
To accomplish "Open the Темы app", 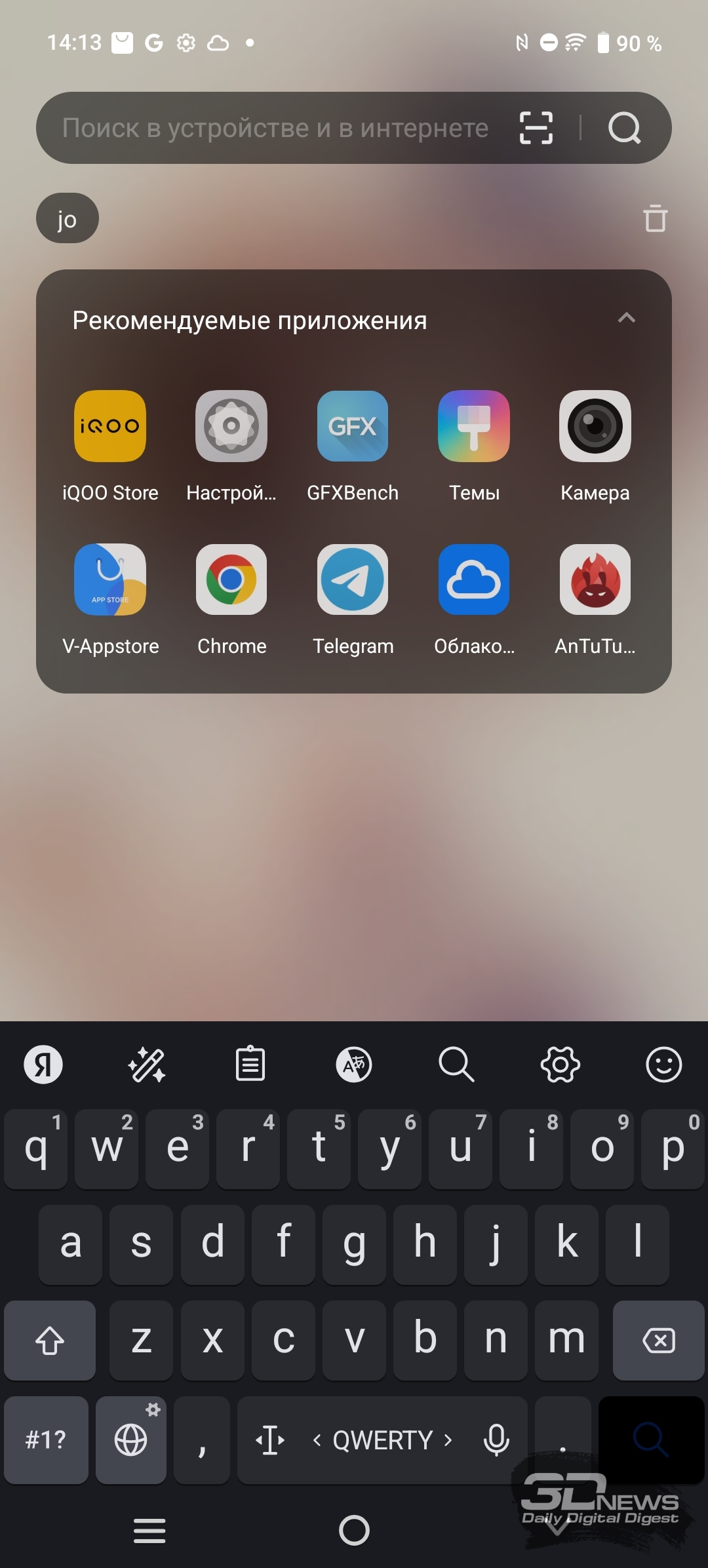I will click(474, 446).
